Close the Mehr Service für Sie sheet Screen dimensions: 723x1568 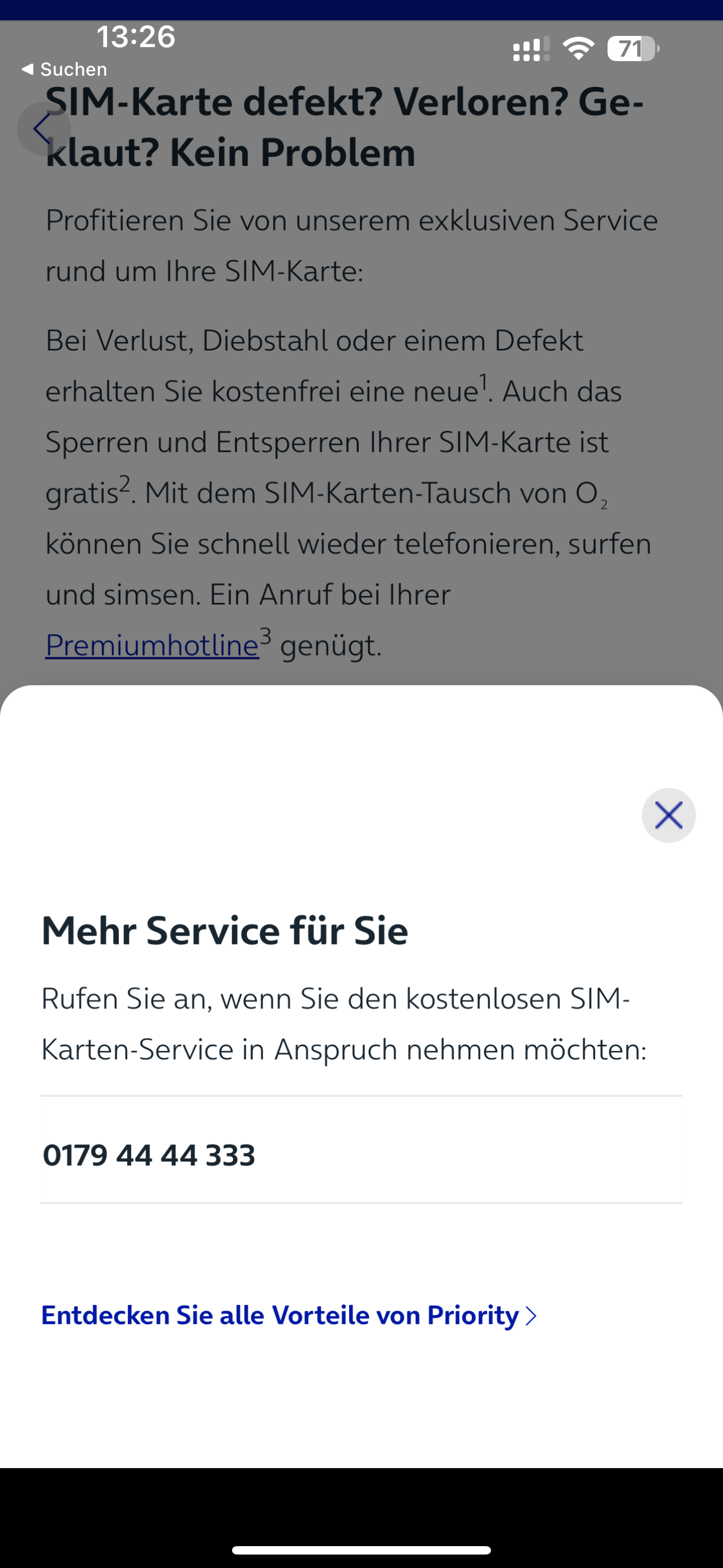(668, 815)
